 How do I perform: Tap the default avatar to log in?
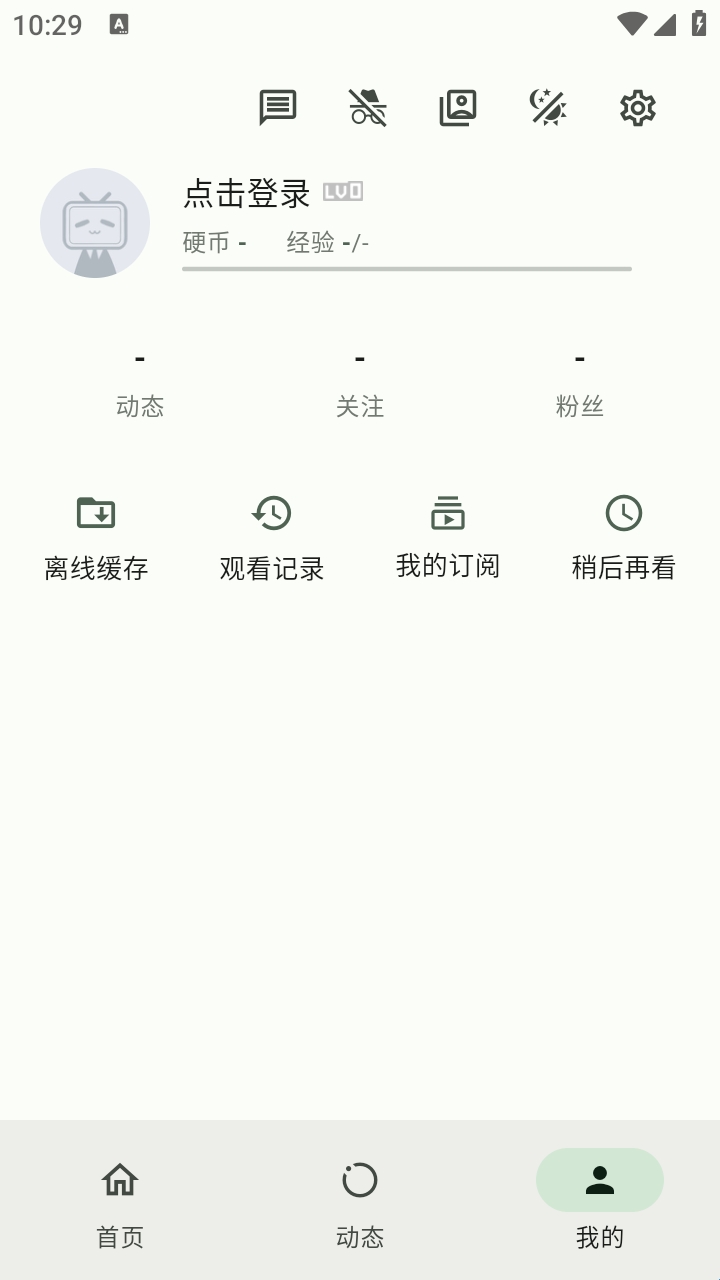95,223
